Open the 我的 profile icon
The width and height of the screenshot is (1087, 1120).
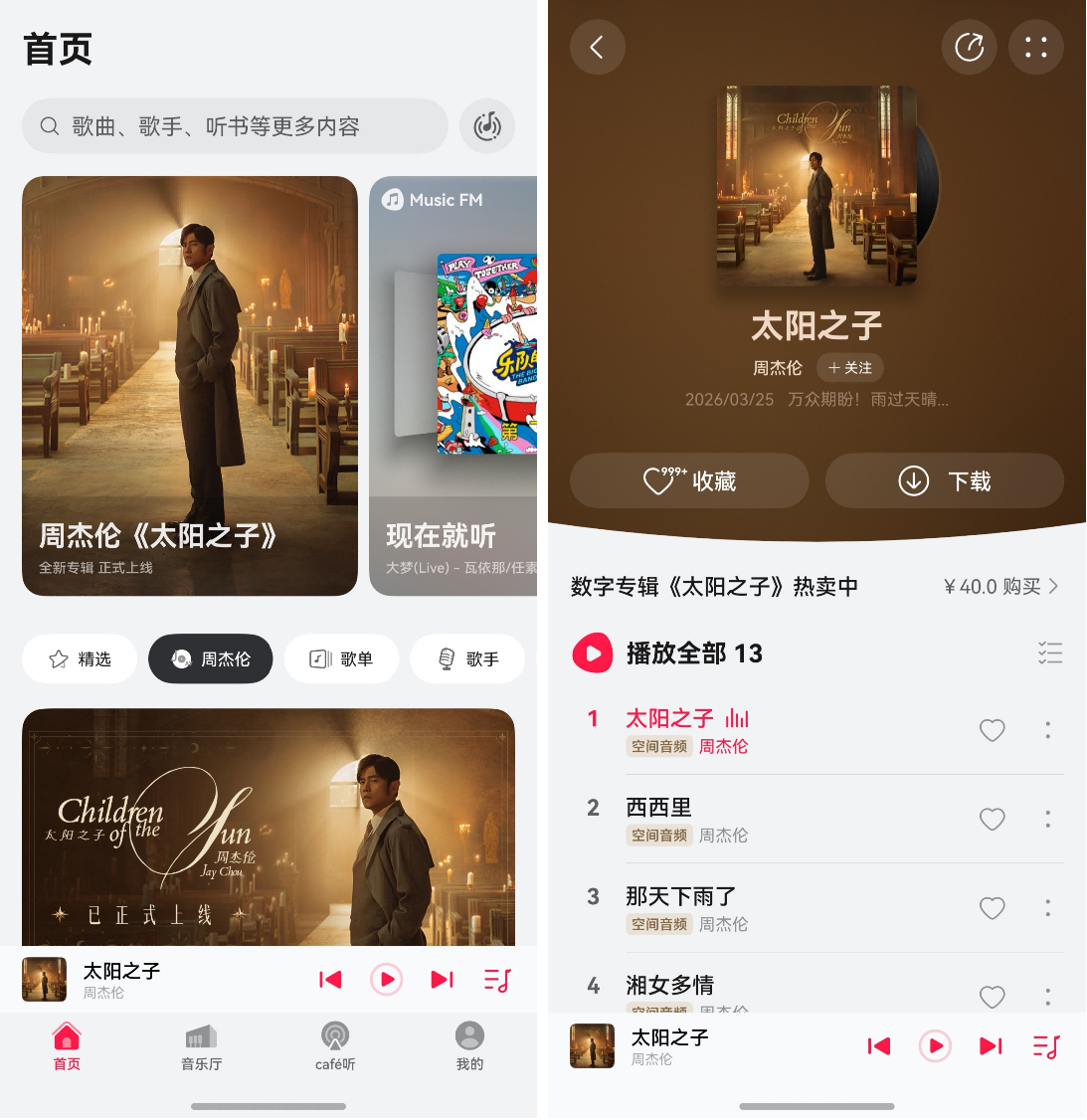[x=468, y=1038]
